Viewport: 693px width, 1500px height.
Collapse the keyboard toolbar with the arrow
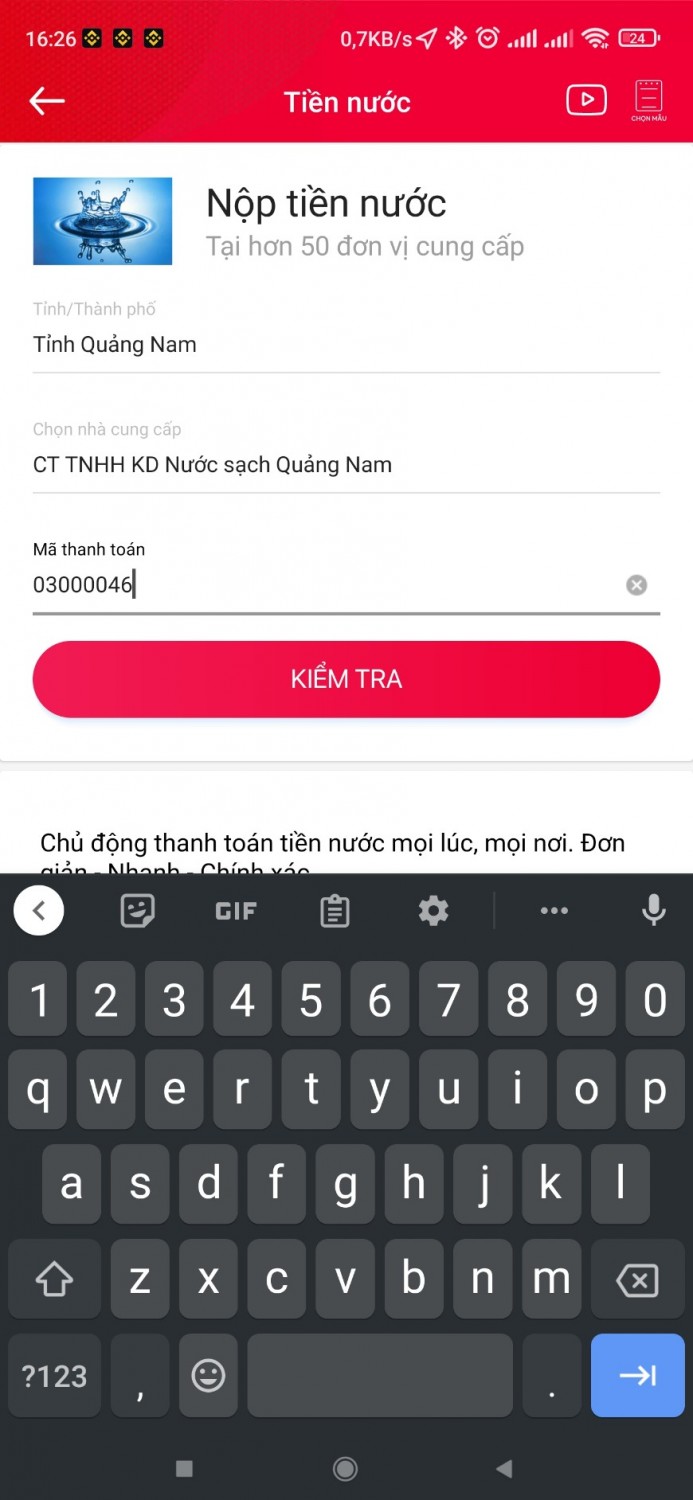(39, 910)
